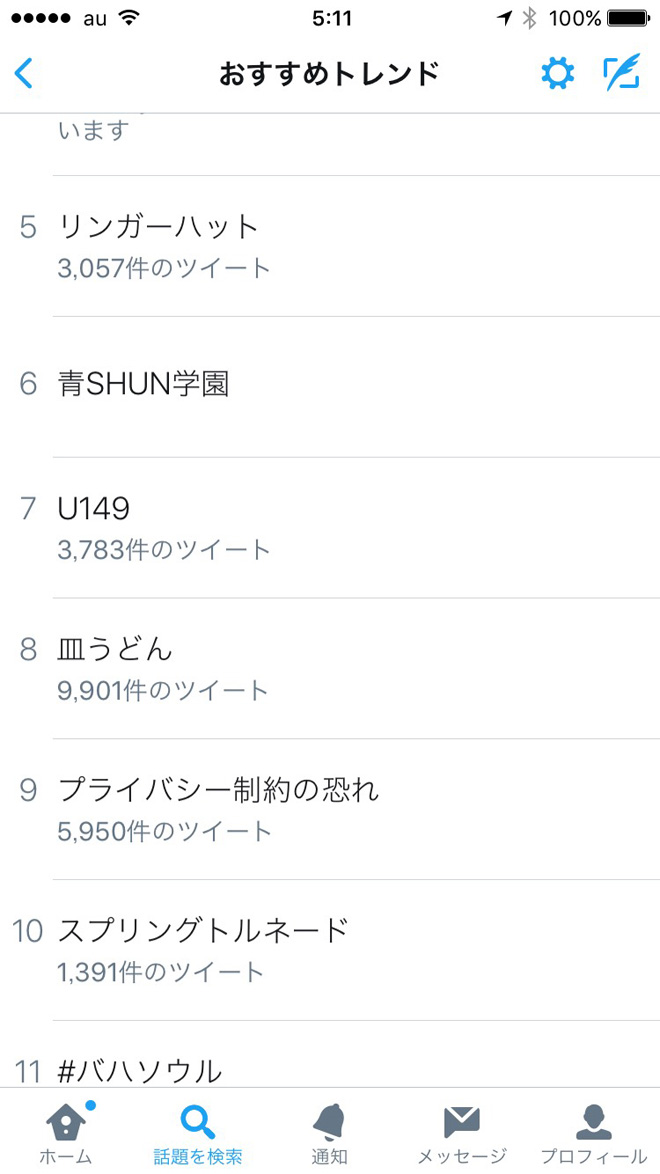Switch to the ホーム tab
The height and width of the screenshot is (1174, 660).
pos(66,1133)
